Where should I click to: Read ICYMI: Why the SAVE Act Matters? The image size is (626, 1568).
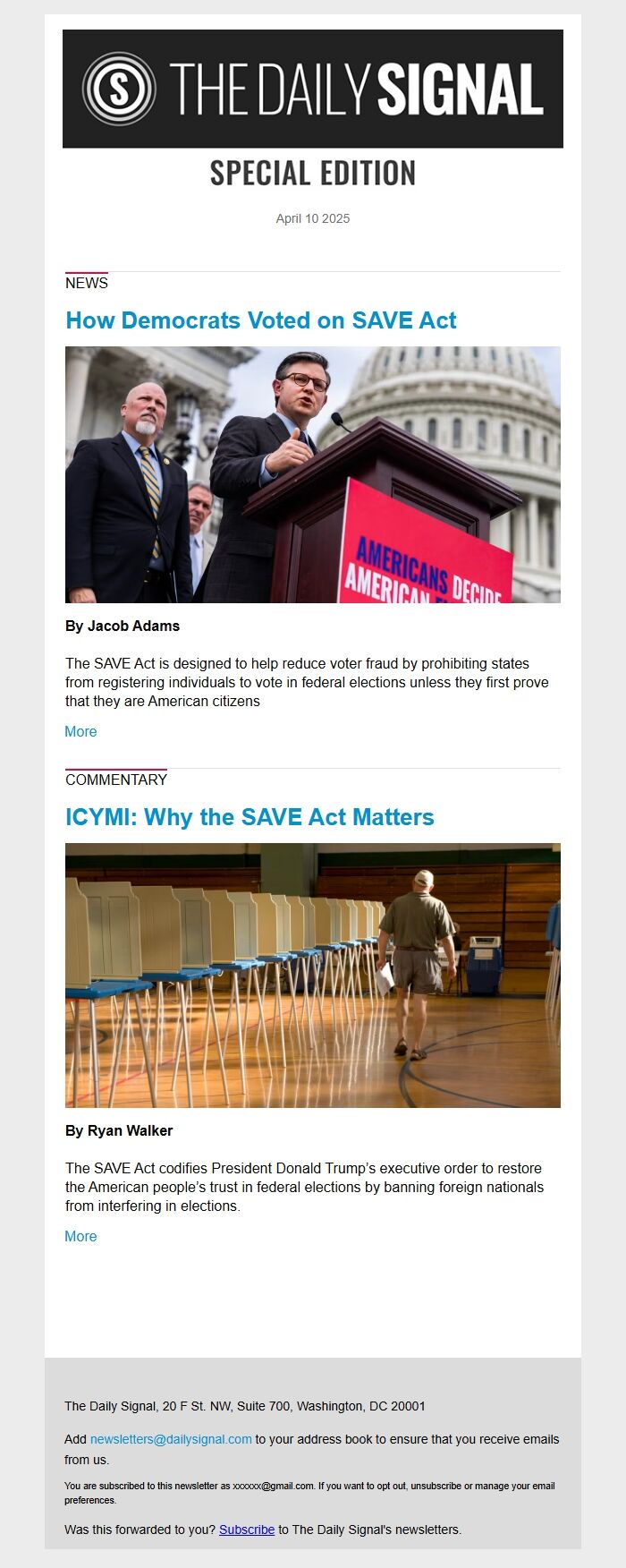250,817
